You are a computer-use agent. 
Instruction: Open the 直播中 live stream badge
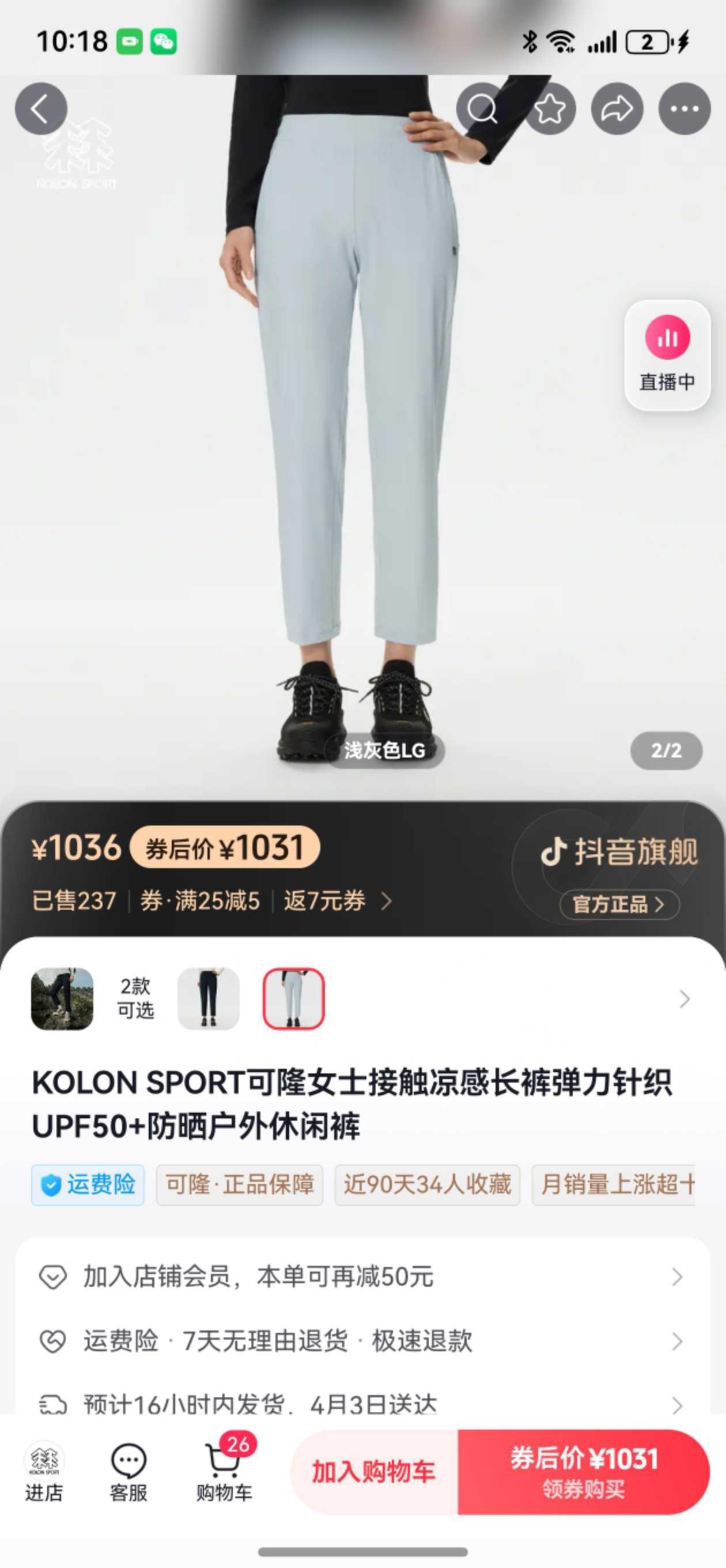[667, 355]
